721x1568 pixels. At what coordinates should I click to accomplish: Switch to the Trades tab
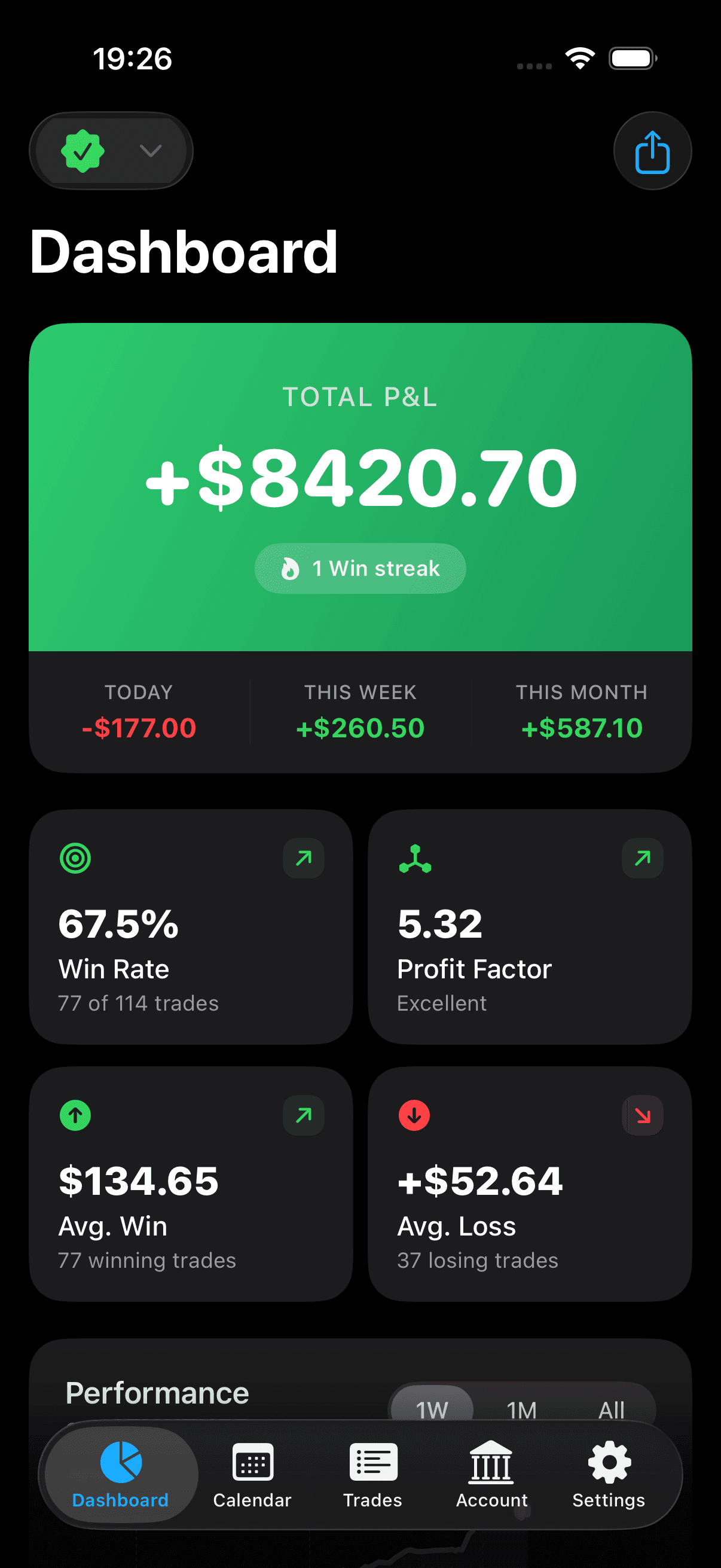tap(372, 1462)
